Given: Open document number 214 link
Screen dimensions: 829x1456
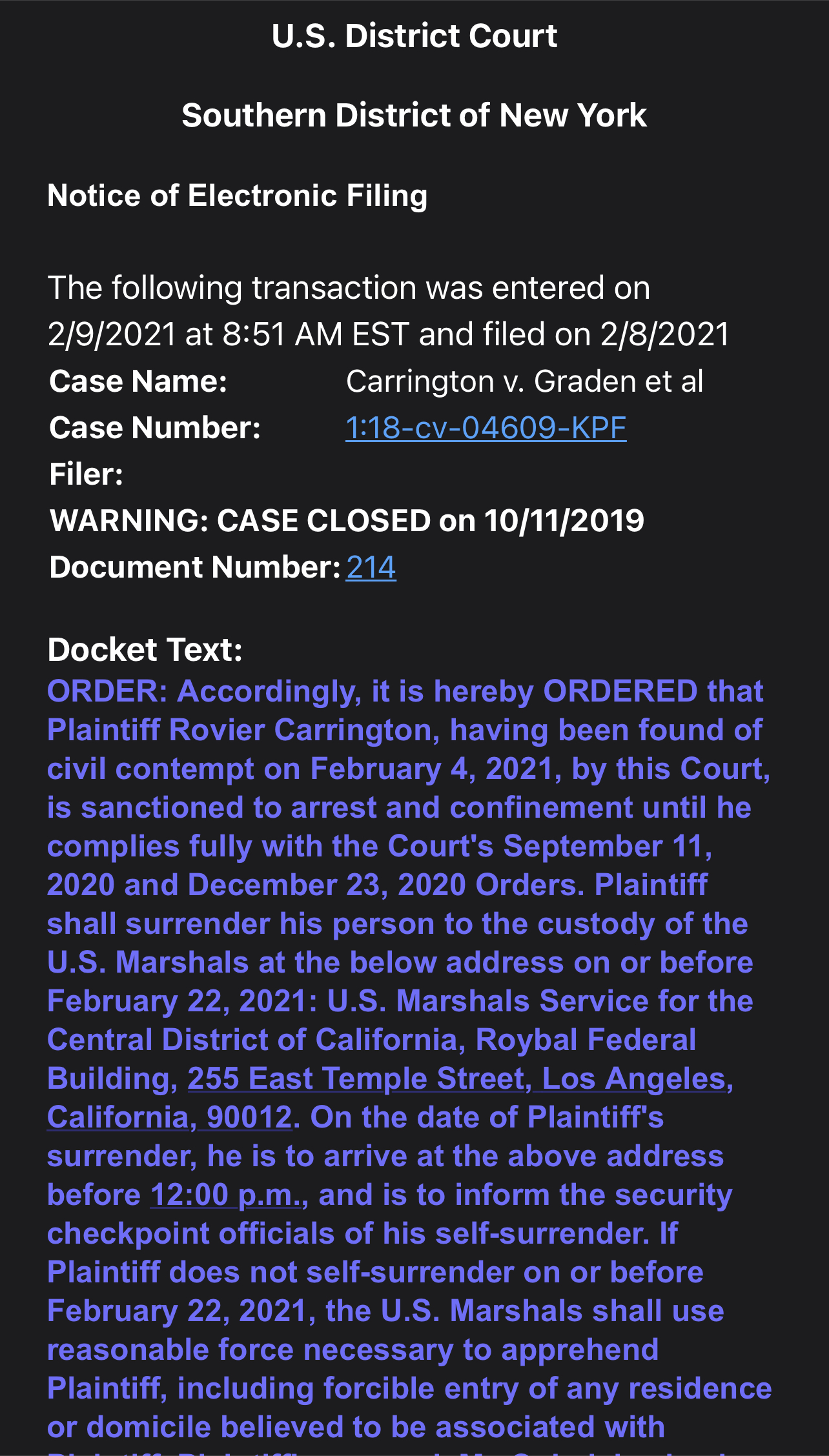Looking at the screenshot, I should pos(371,567).
